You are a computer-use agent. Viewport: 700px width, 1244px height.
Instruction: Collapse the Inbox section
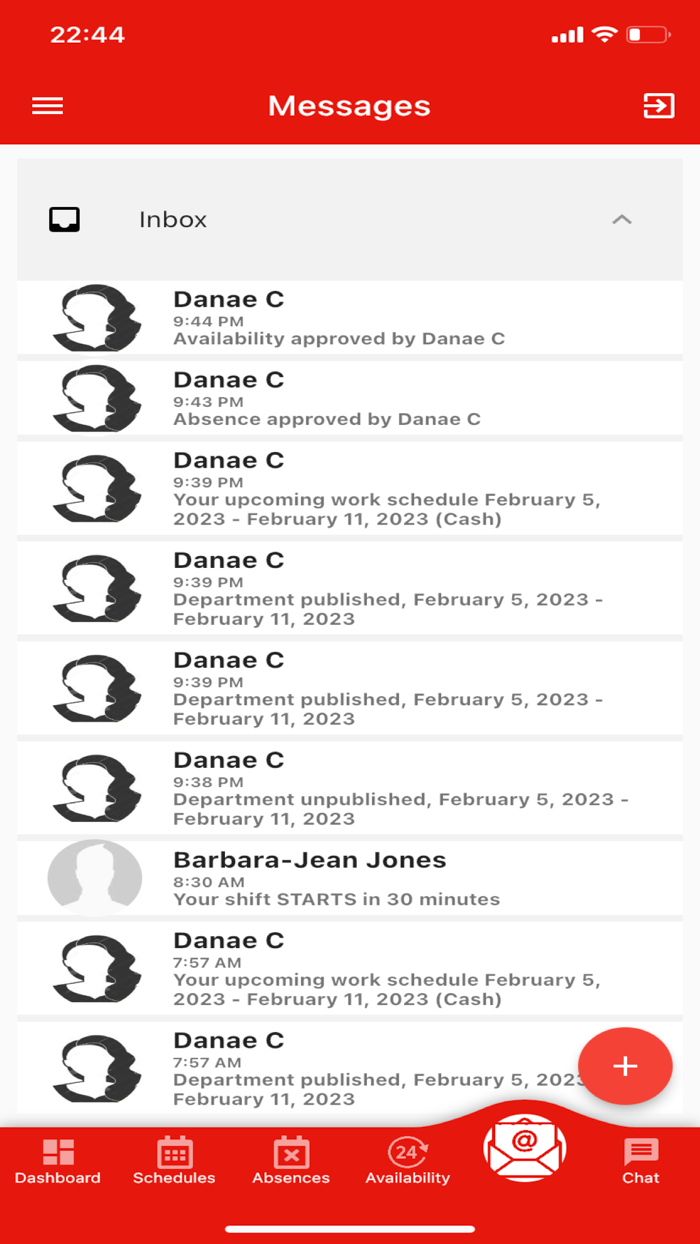pos(622,219)
